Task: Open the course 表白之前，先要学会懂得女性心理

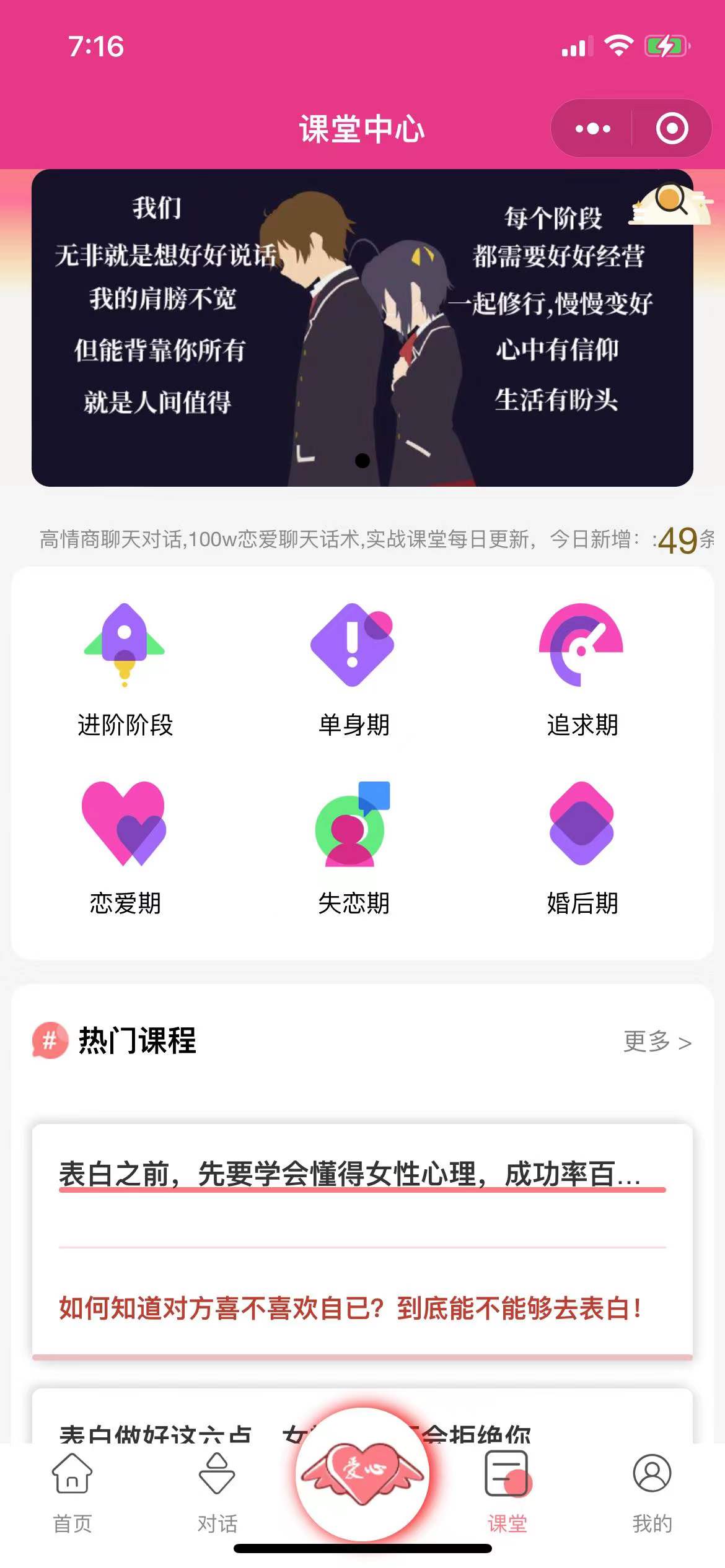Action: tap(350, 1174)
